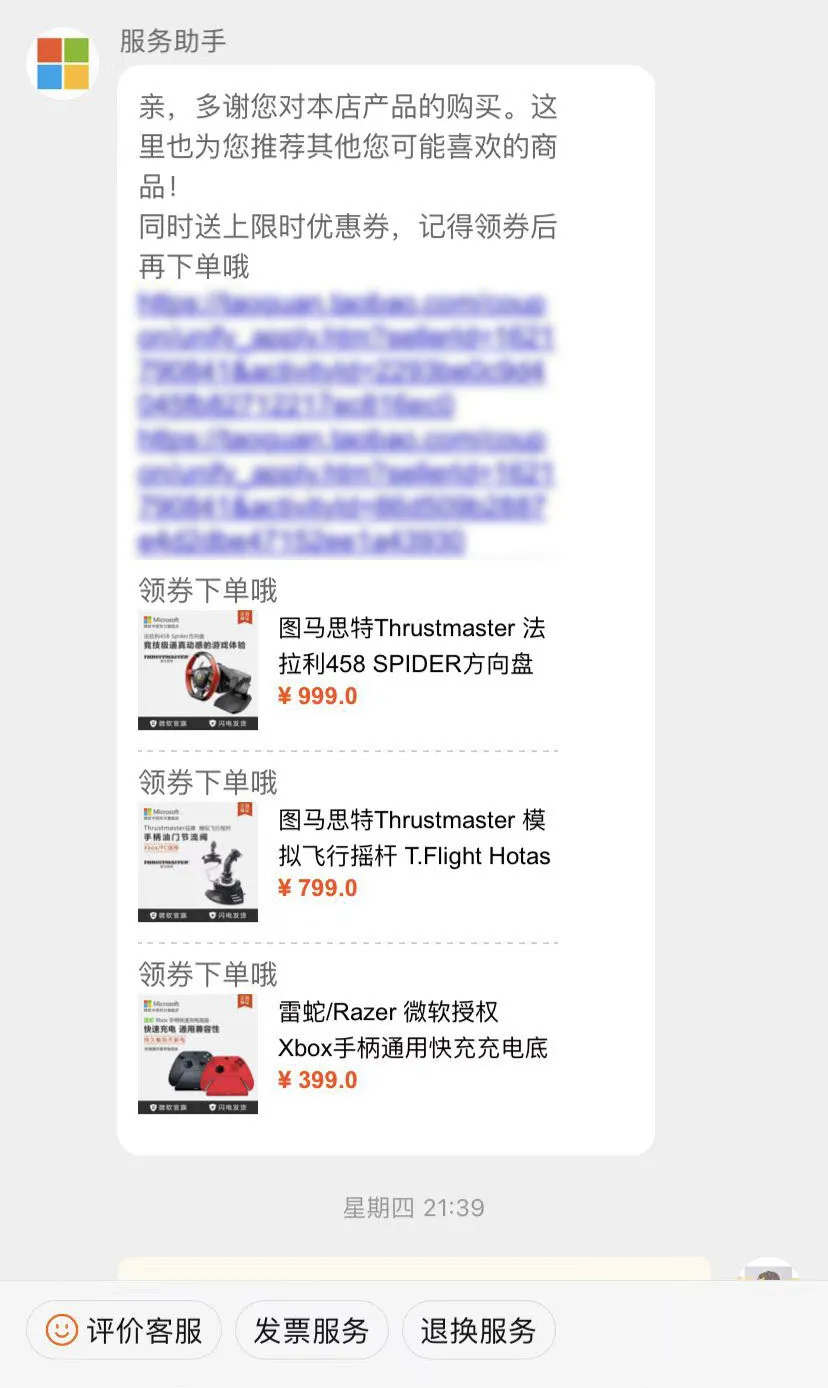View the Thrustmaster T.Flight Hotas 飞行摇杆 product
828x1388 pixels.
click(x=414, y=838)
